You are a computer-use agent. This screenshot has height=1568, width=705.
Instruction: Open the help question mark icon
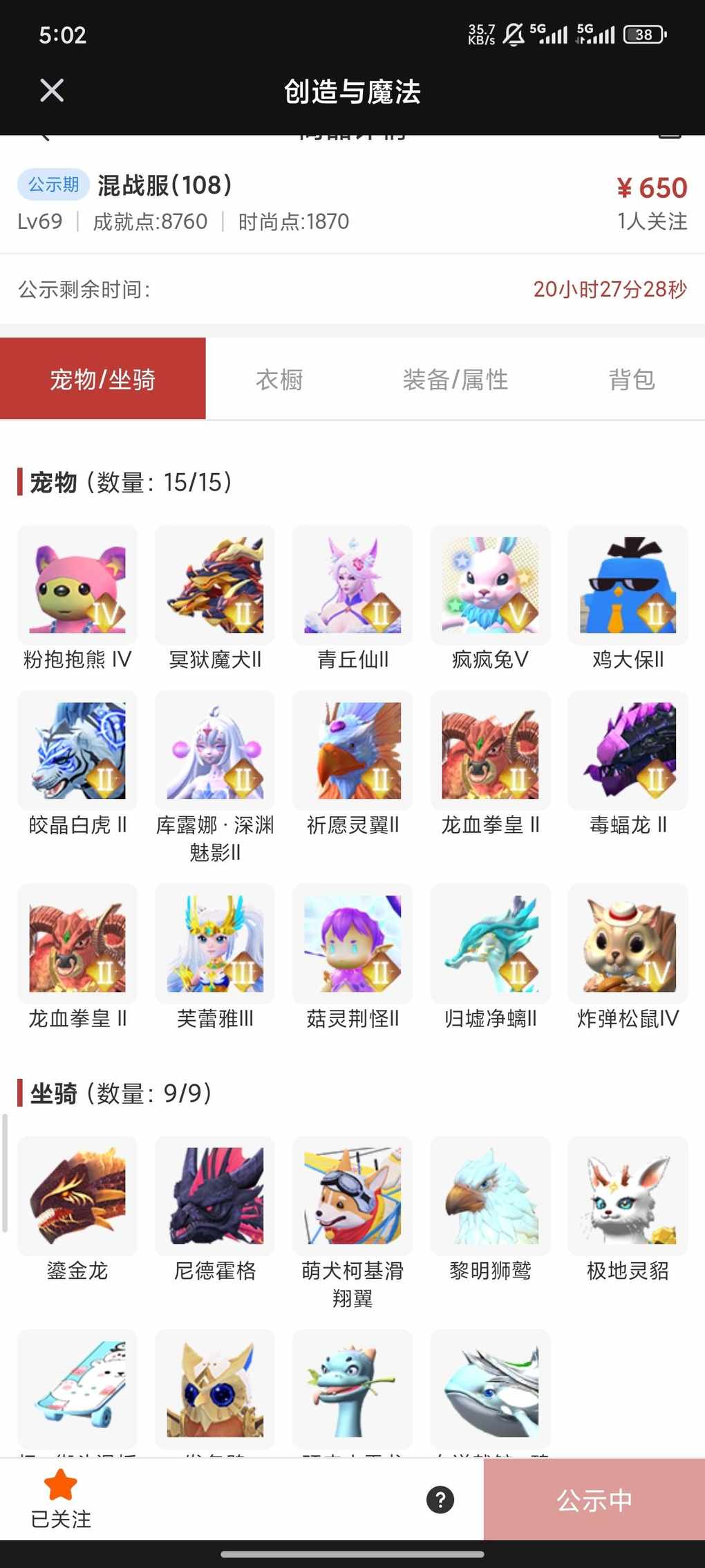point(440,1500)
